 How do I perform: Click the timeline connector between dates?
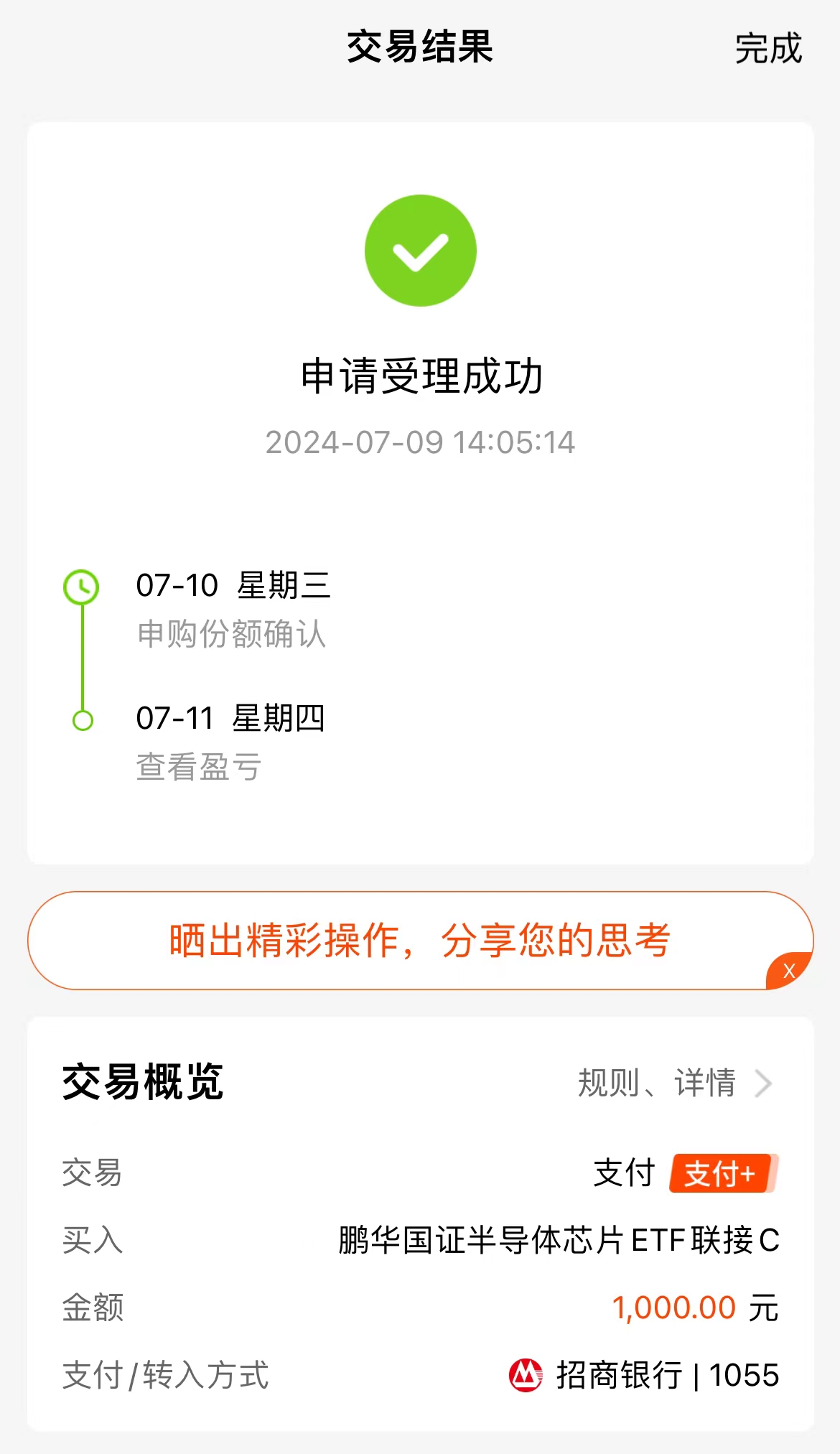[81, 653]
